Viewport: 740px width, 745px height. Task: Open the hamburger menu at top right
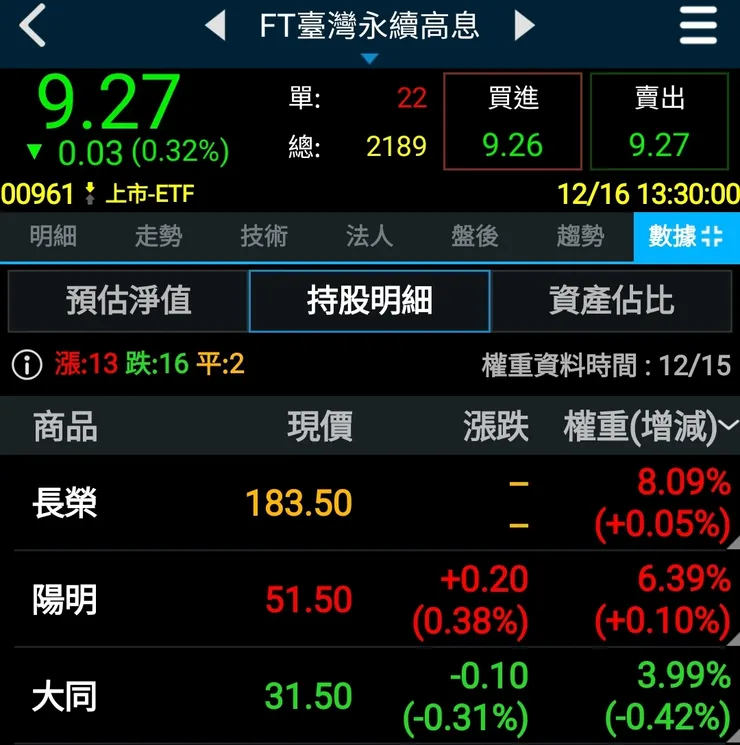[698, 27]
